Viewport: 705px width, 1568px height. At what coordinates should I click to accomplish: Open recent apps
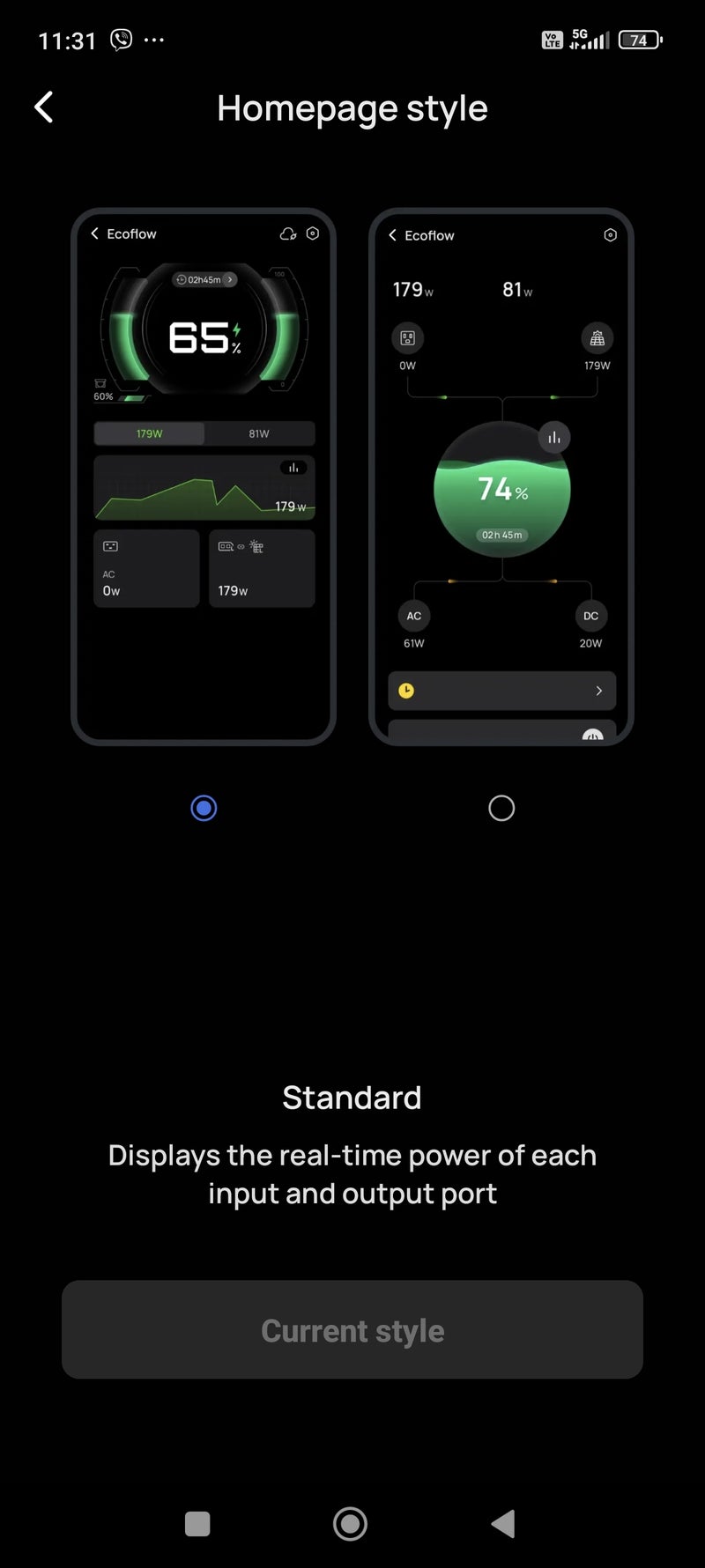(x=197, y=1523)
